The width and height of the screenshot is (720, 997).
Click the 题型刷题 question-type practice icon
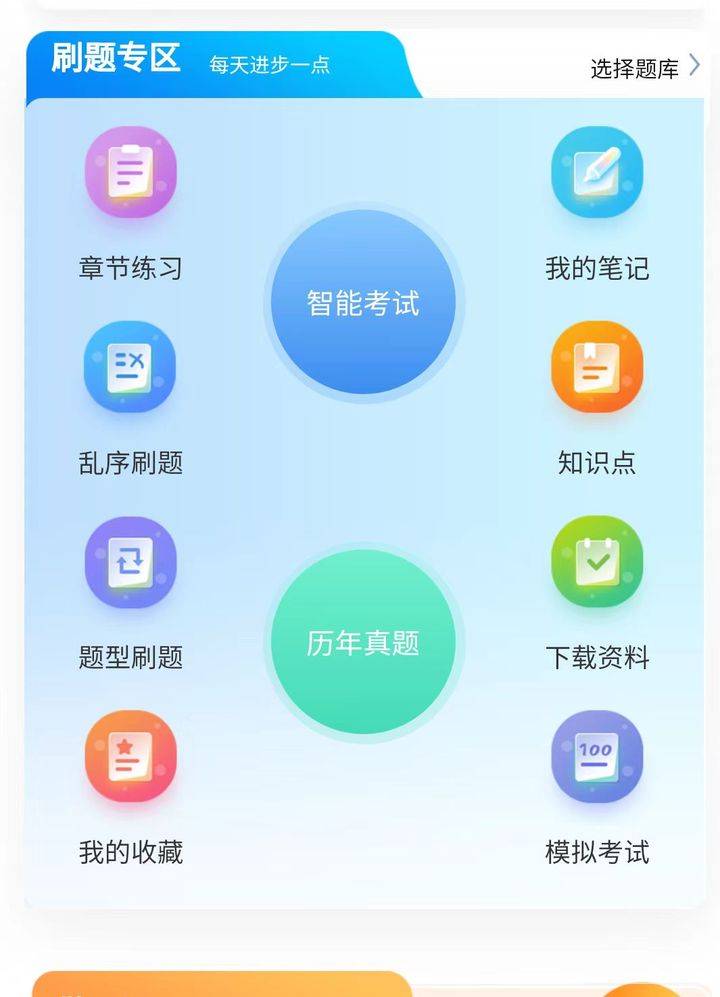[131, 562]
